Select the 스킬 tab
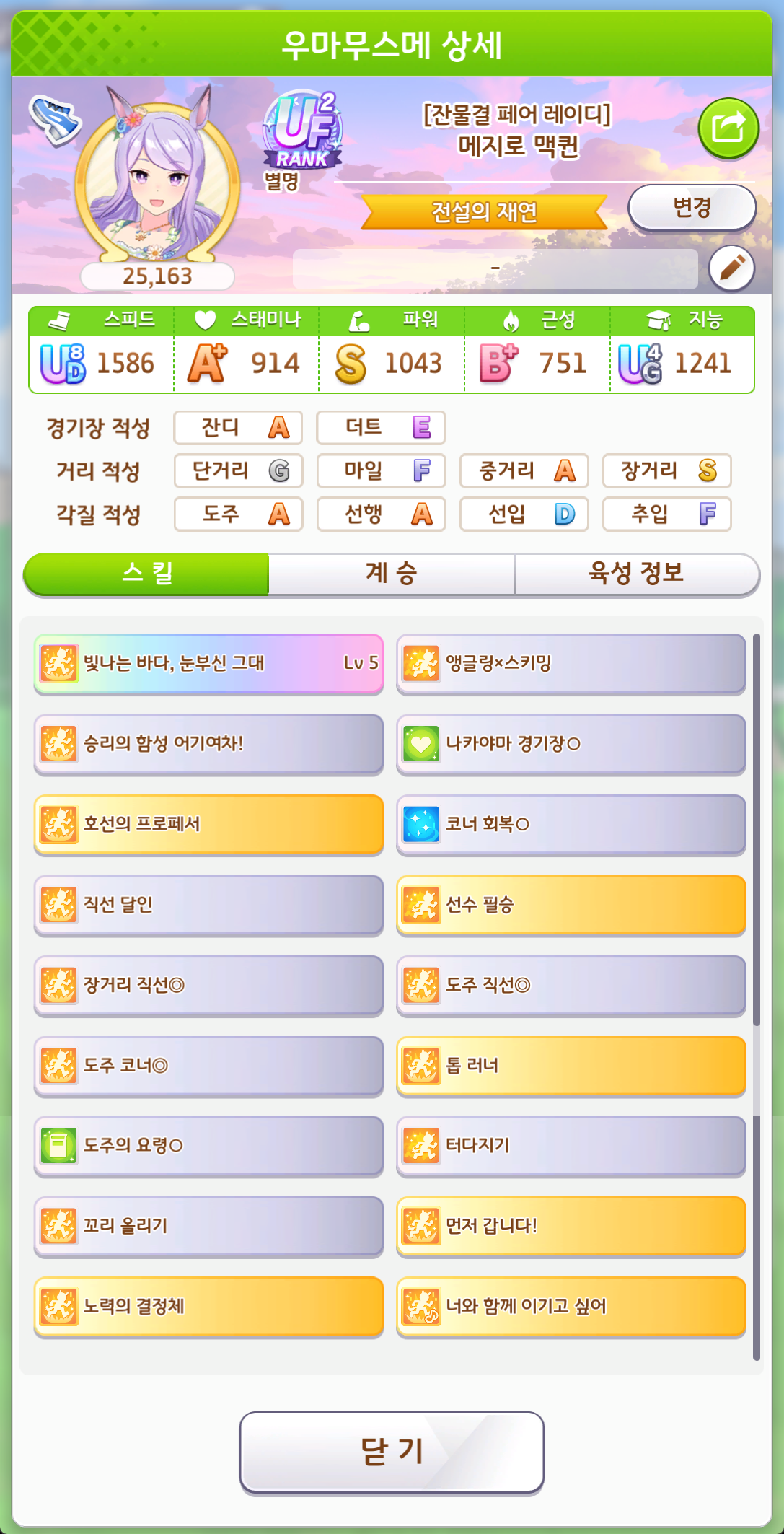Viewport: 784px width, 1534px height. (146, 574)
